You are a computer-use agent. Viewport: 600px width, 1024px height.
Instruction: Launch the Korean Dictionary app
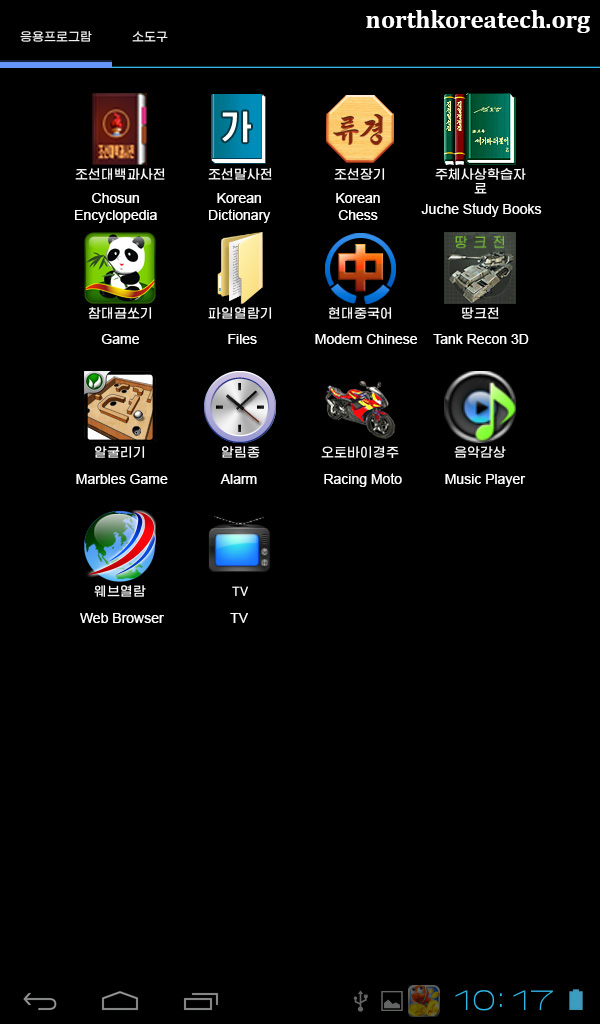(239, 130)
